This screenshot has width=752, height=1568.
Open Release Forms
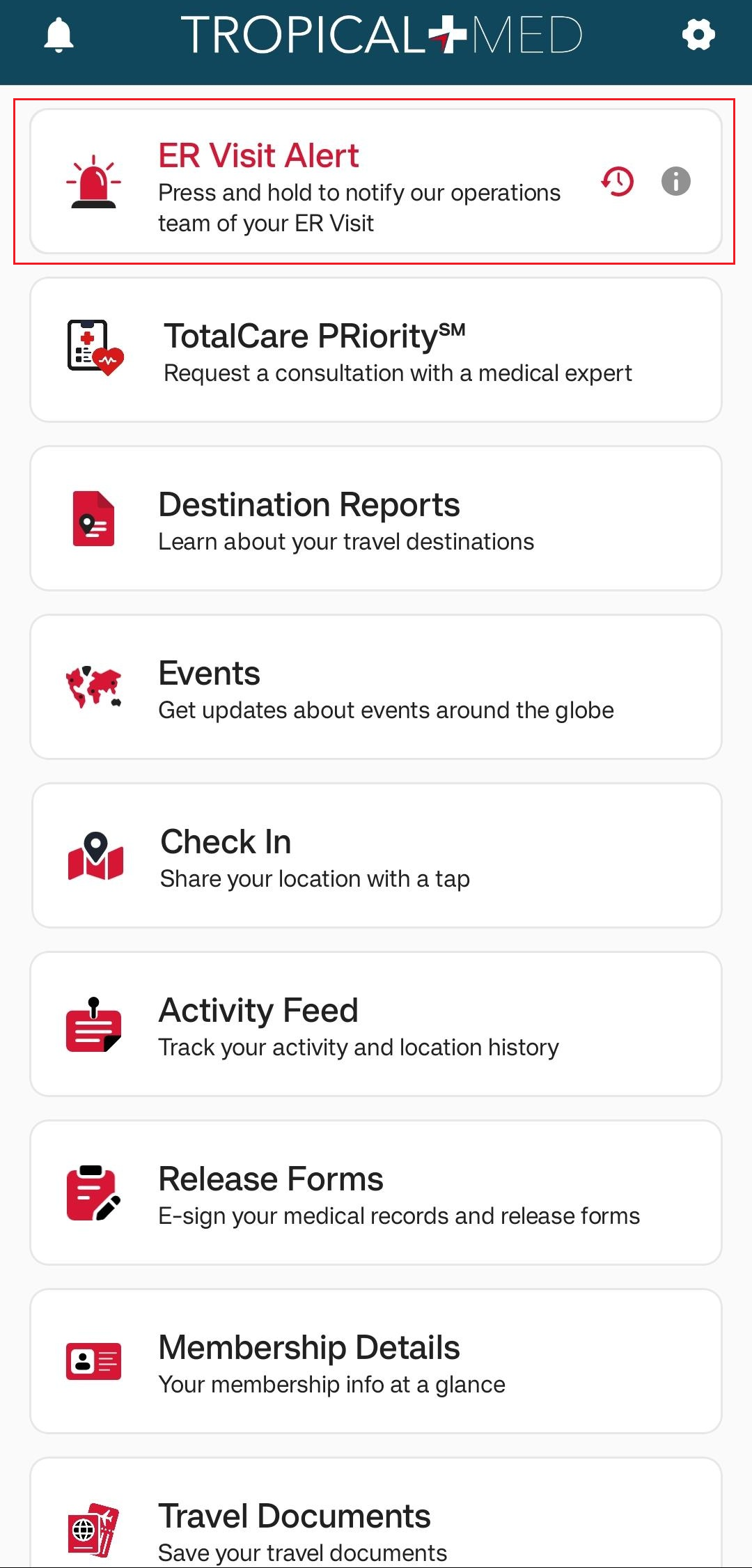[376, 1193]
